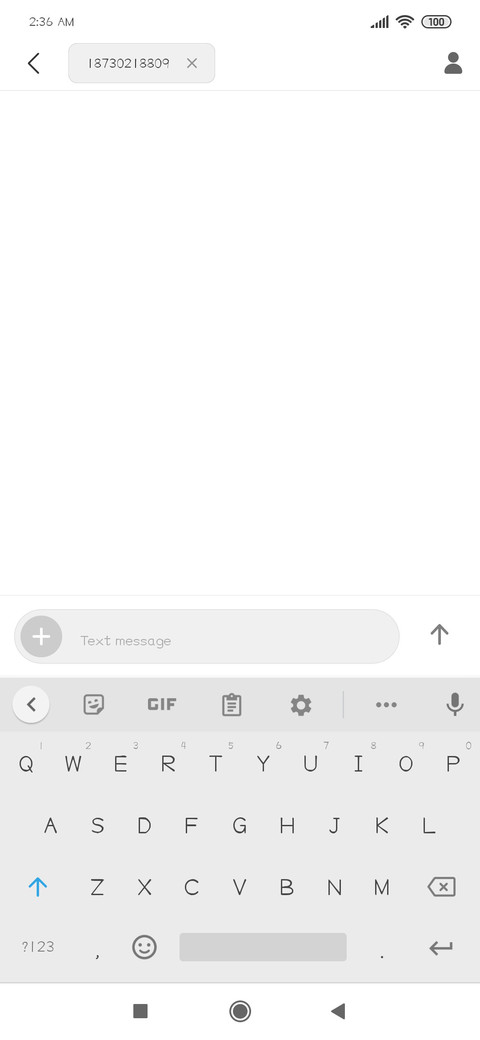Open the GIF keyboard
Screen dimensions: 480x1040
pos(162,704)
